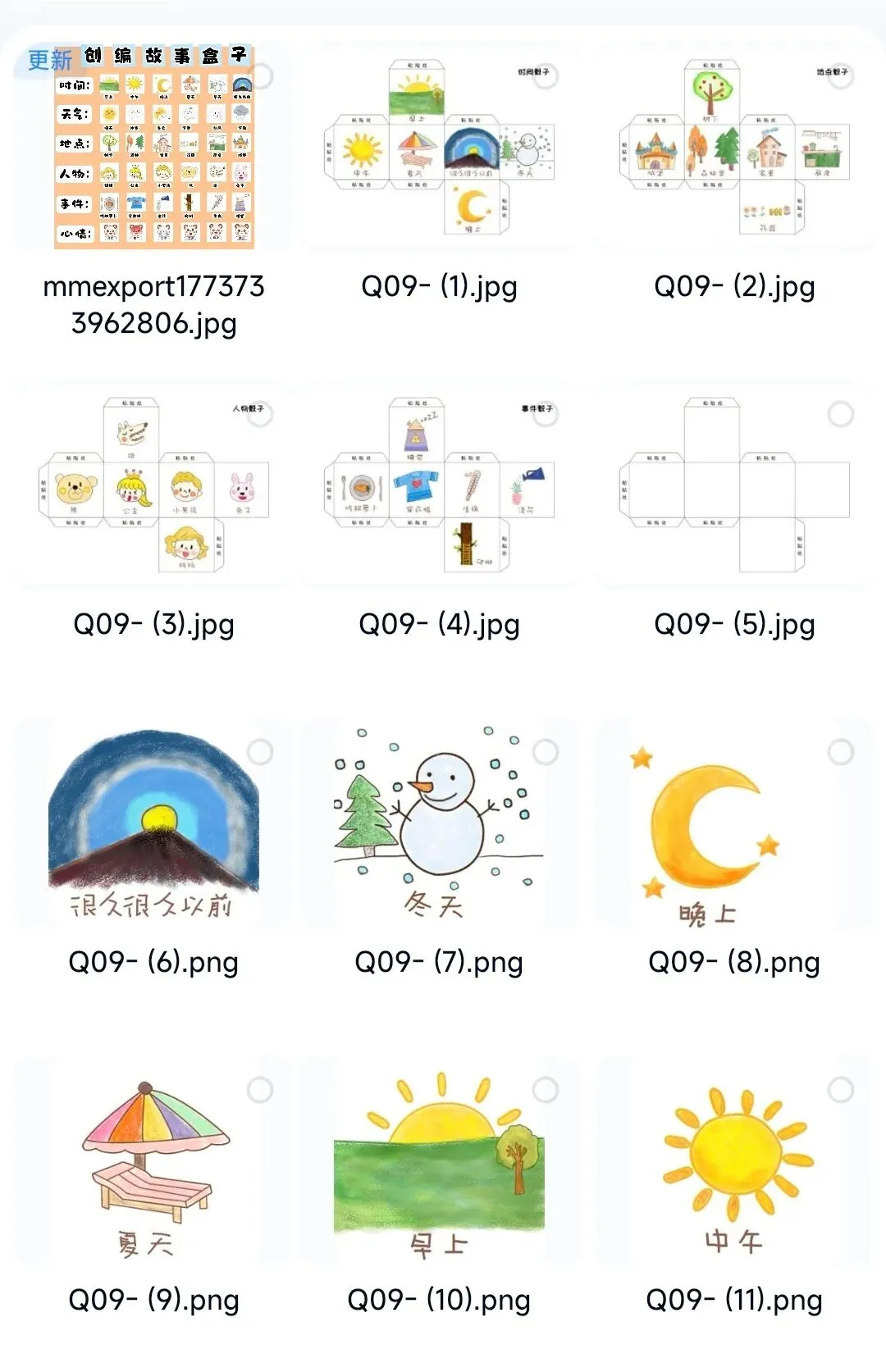Image resolution: width=886 pixels, height=1372 pixels.
Task: Open blank template Q09- (5).jpg
Action: [x=734, y=485]
